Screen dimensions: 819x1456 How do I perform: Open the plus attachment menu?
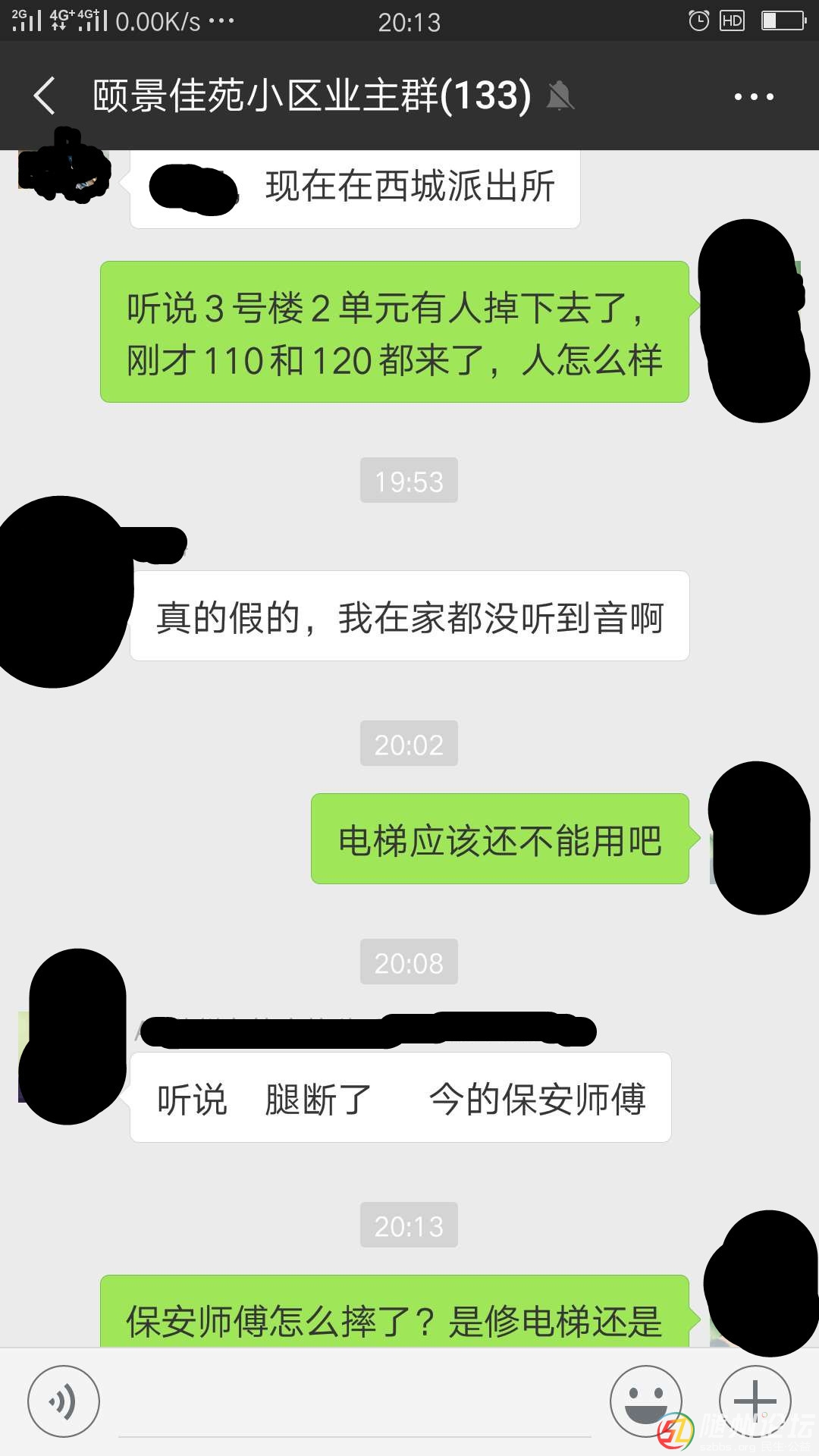point(755,1400)
